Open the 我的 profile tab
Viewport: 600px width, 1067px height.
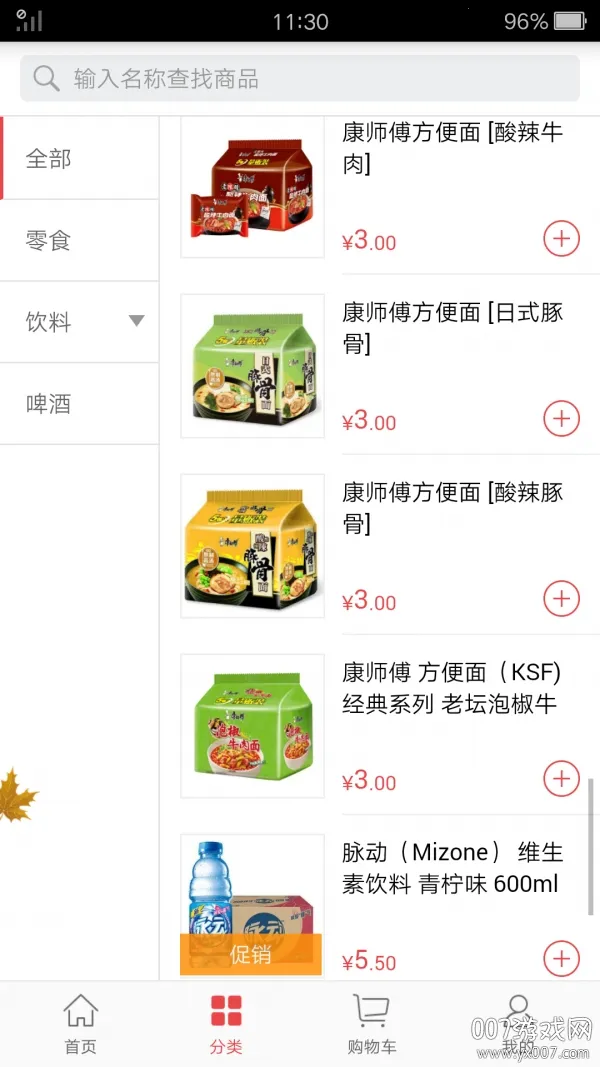[x=518, y=1024]
